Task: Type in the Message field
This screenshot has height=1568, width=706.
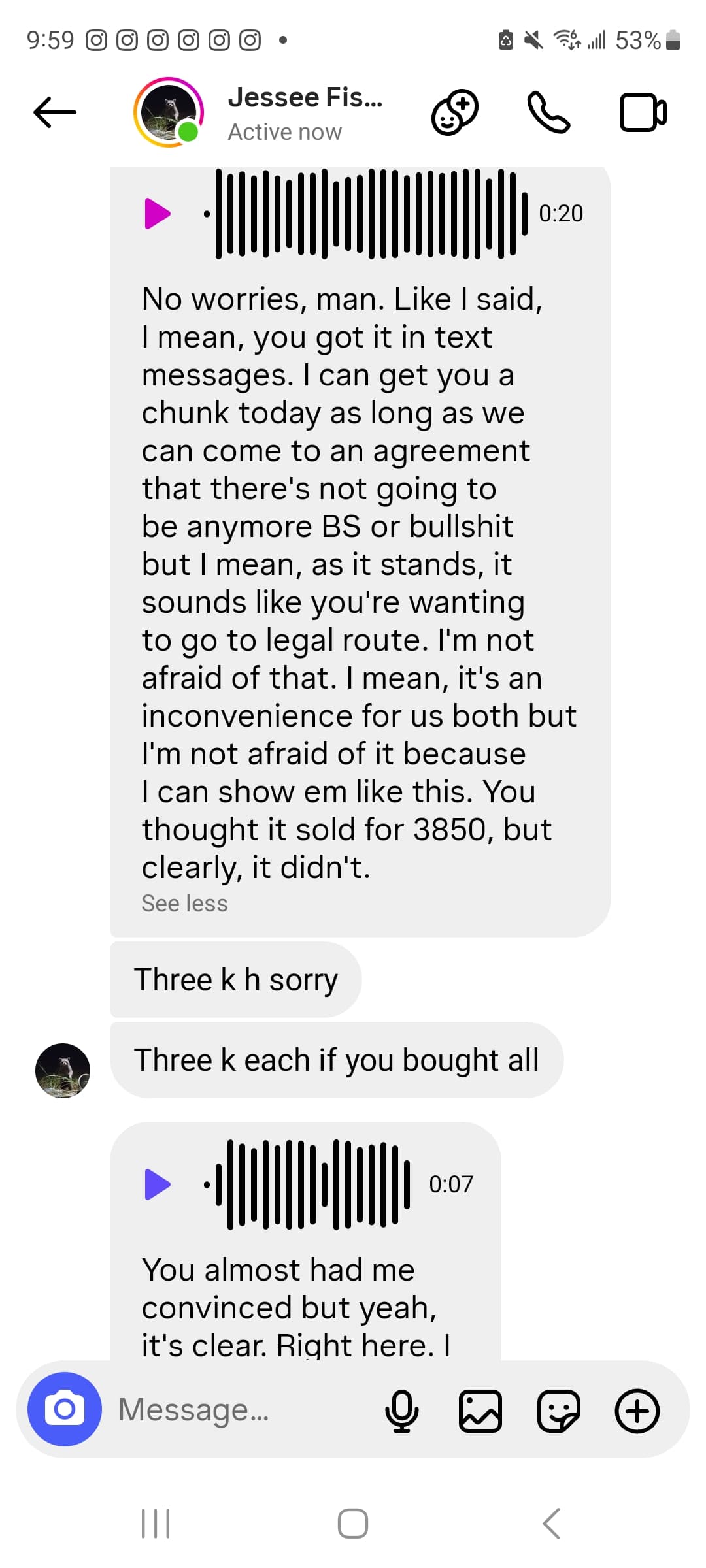Action: (x=242, y=1409)
